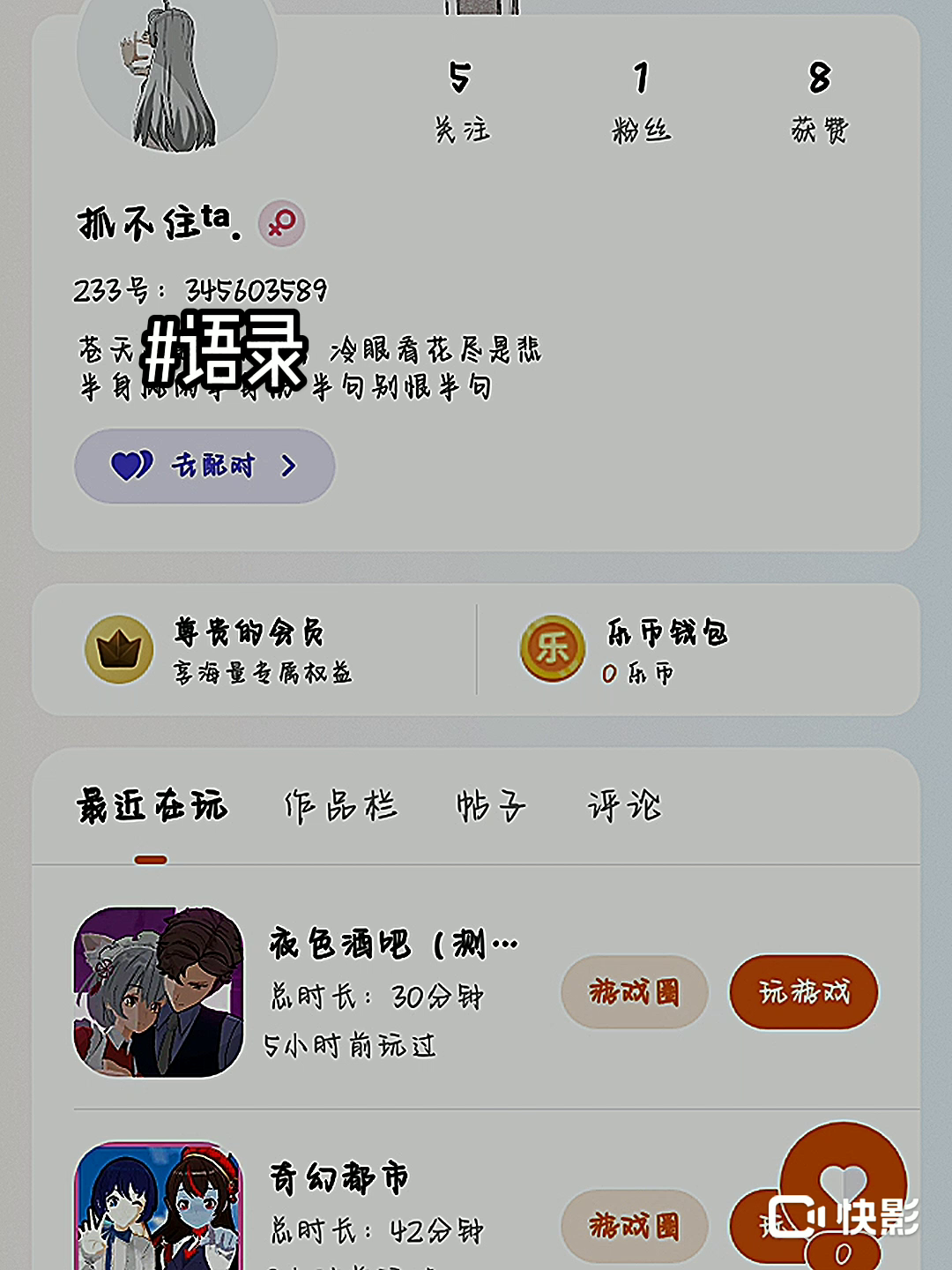The height and width of the screenshot is (1270, 952).
Task: Open 游戏圈 for 奇幻都市
Action: pos(635,1226)
